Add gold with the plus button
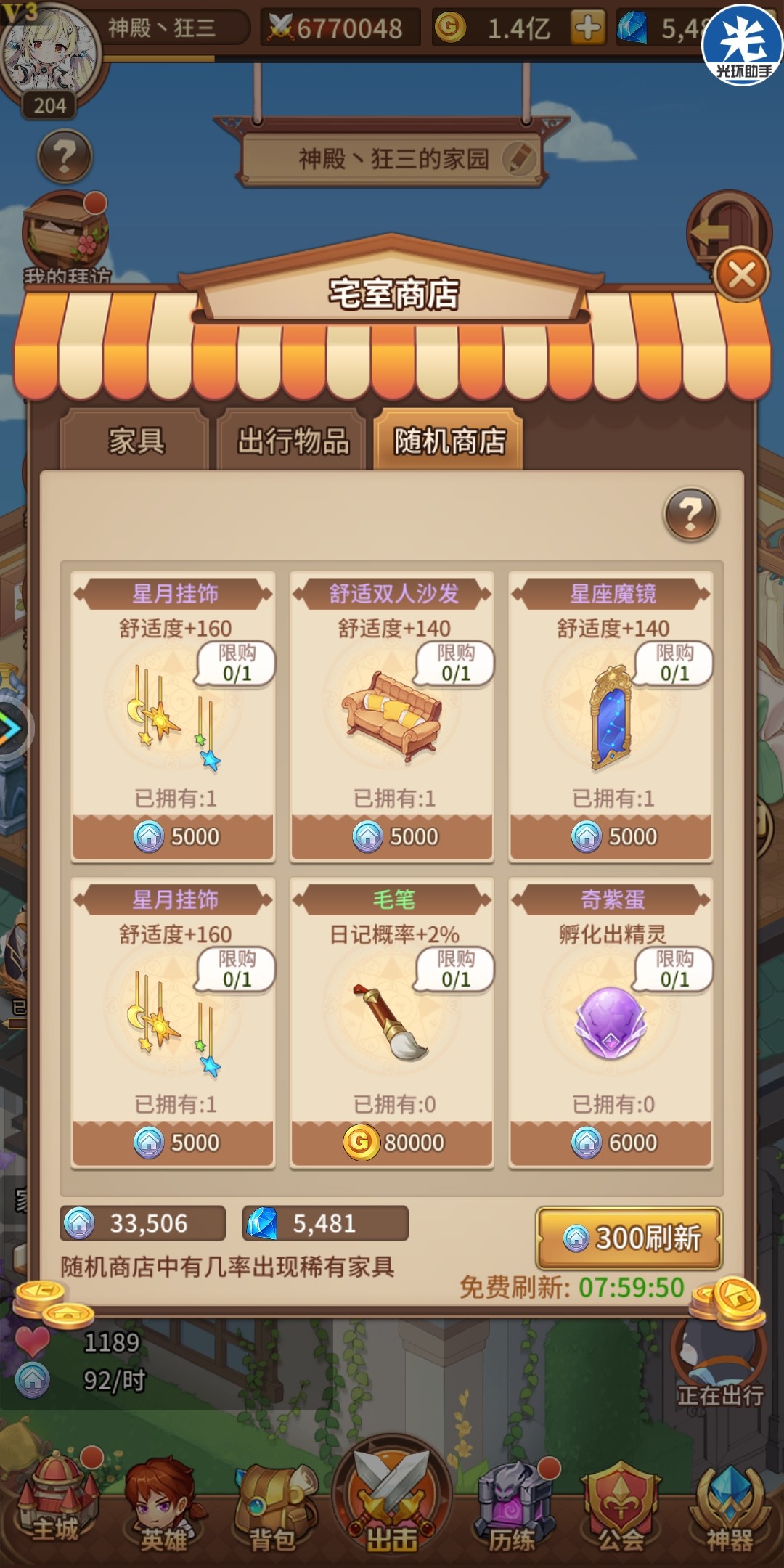This screenshot has height=1568, width=784. (x=587, y=28)
